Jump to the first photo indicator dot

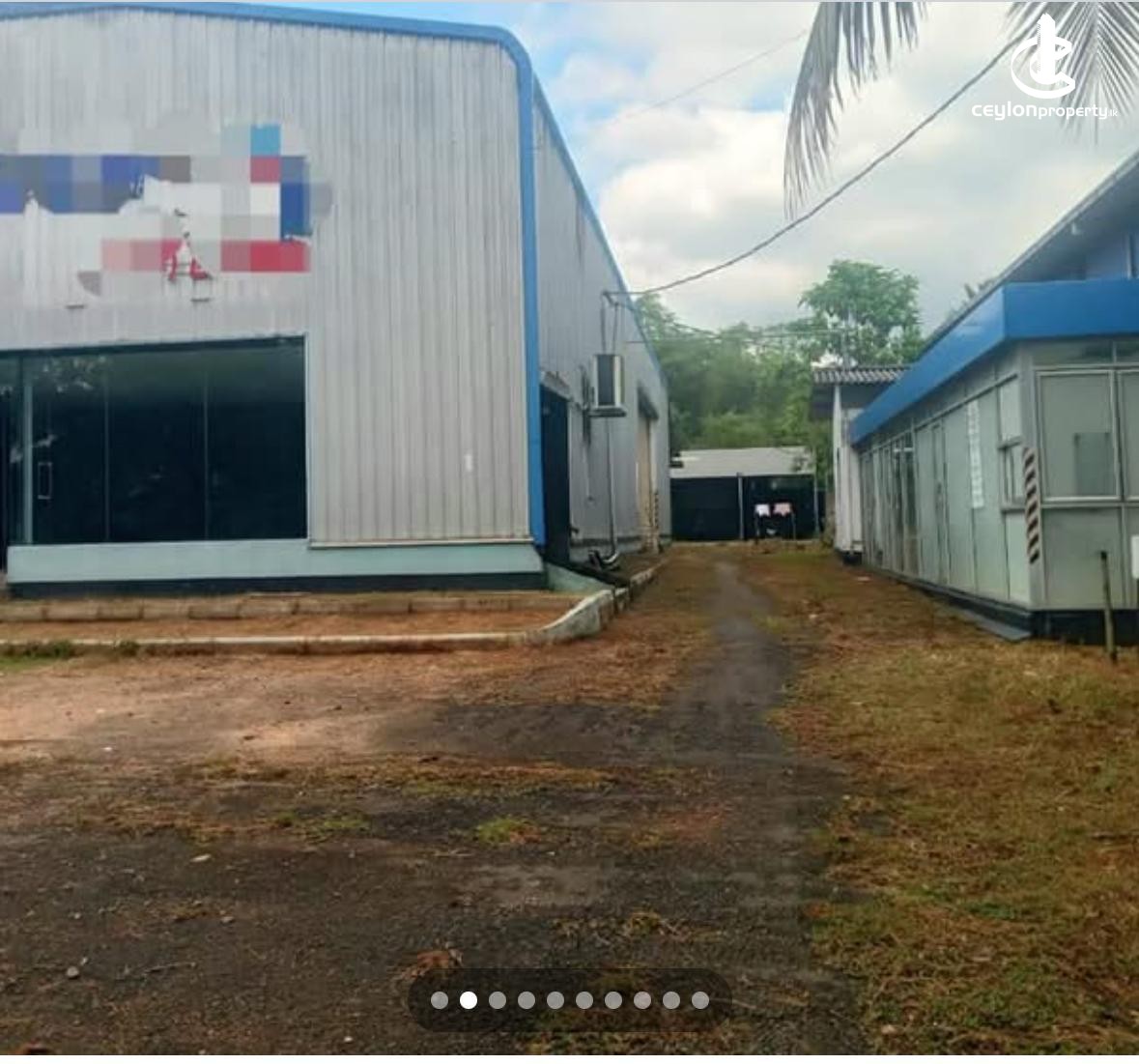coord(440,1000)
